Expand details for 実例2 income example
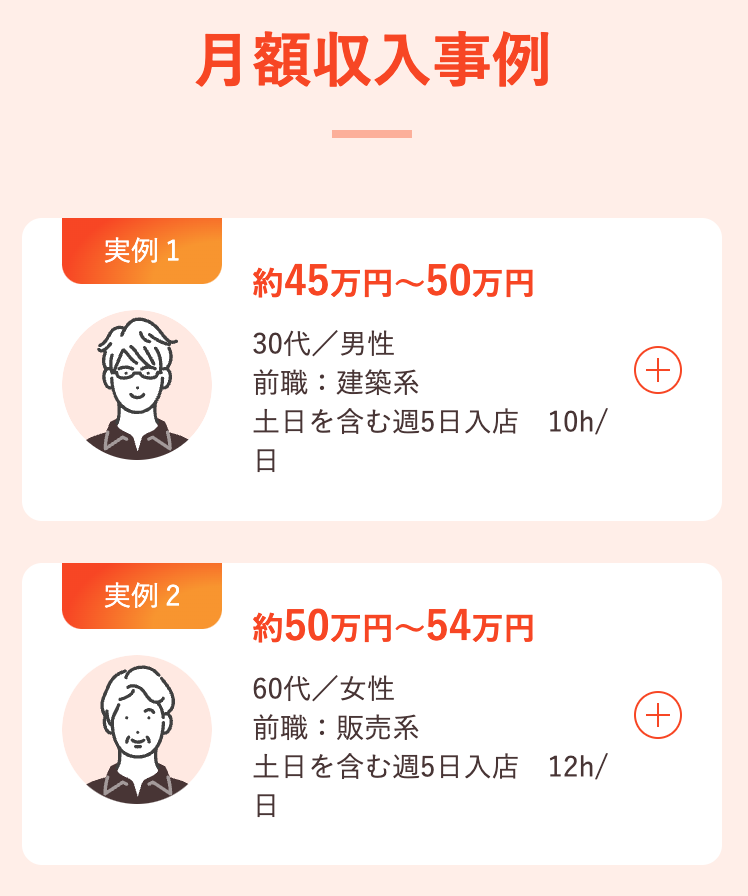This screenshot has width=748, height=896. pyautogui.click(x=658, y=715)
